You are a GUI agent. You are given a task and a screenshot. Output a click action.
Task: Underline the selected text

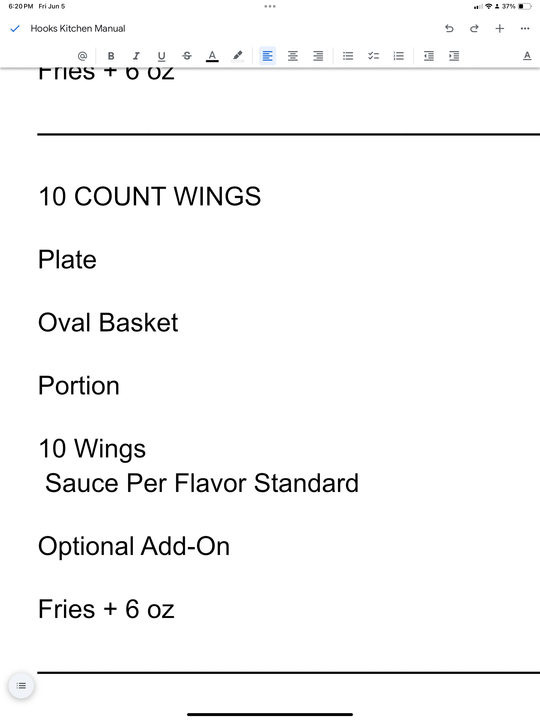coord(161,56)
